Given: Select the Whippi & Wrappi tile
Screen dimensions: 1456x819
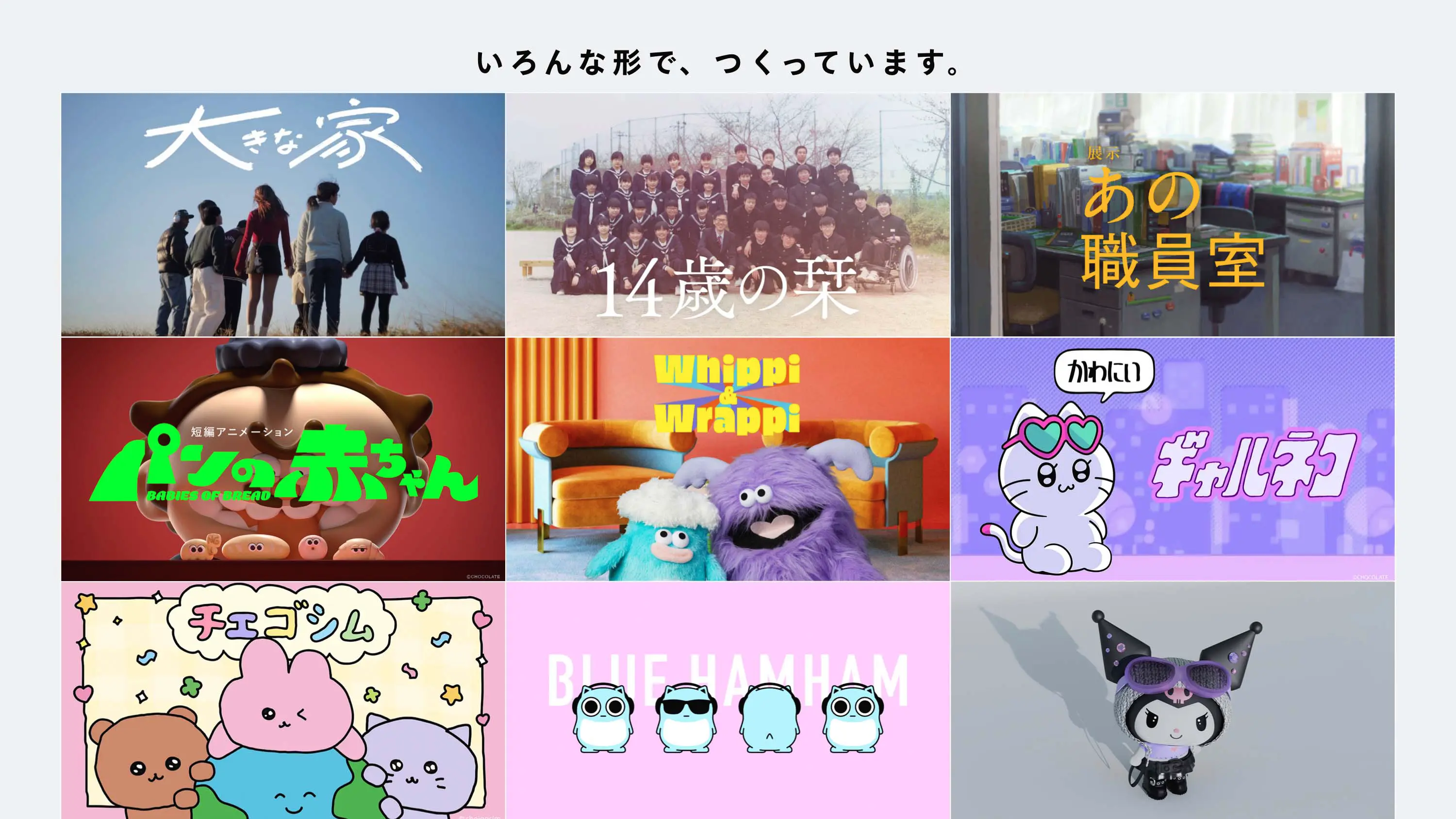Looking at the screenshot, I should tap(728, 459).
